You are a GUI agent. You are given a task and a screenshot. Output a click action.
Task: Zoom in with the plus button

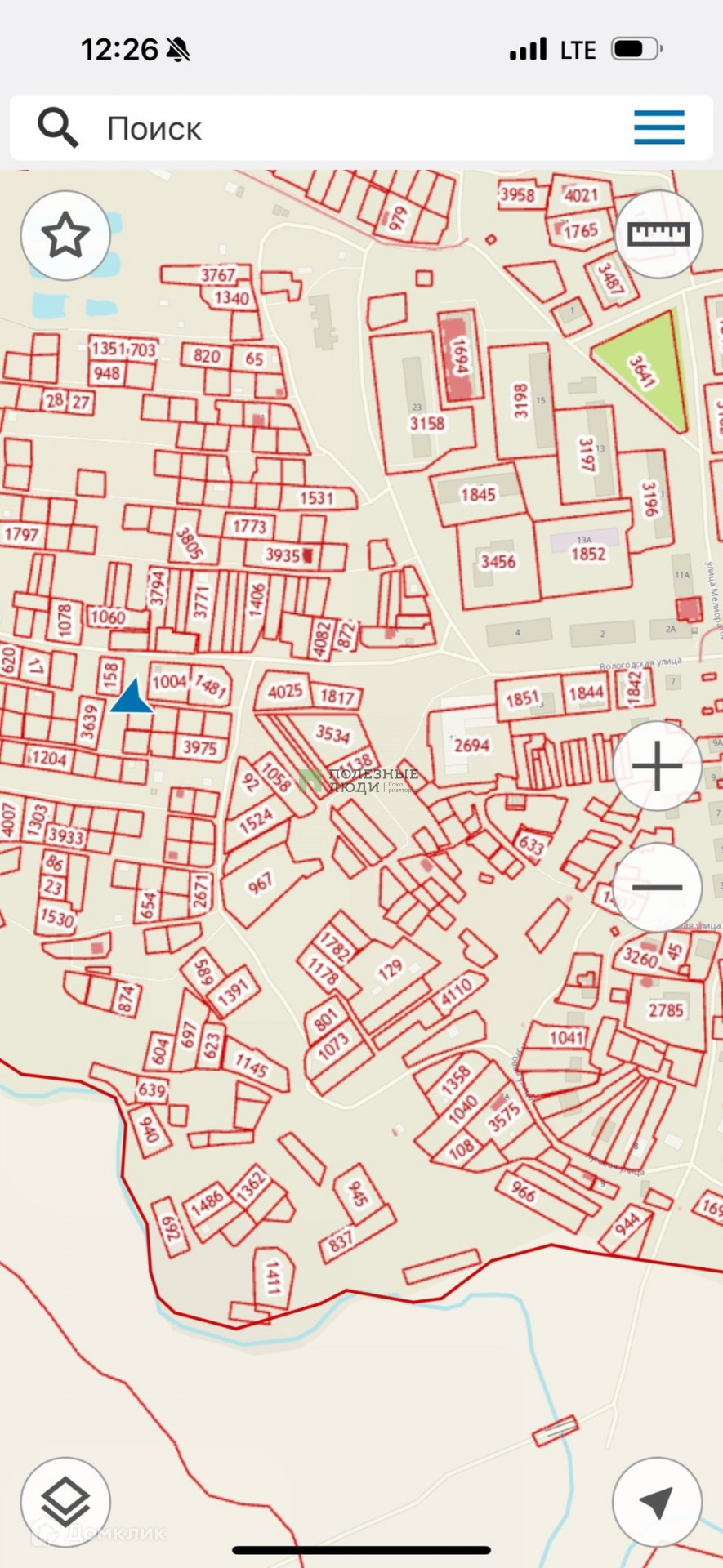pyautogui.click(x=658, y=766)
